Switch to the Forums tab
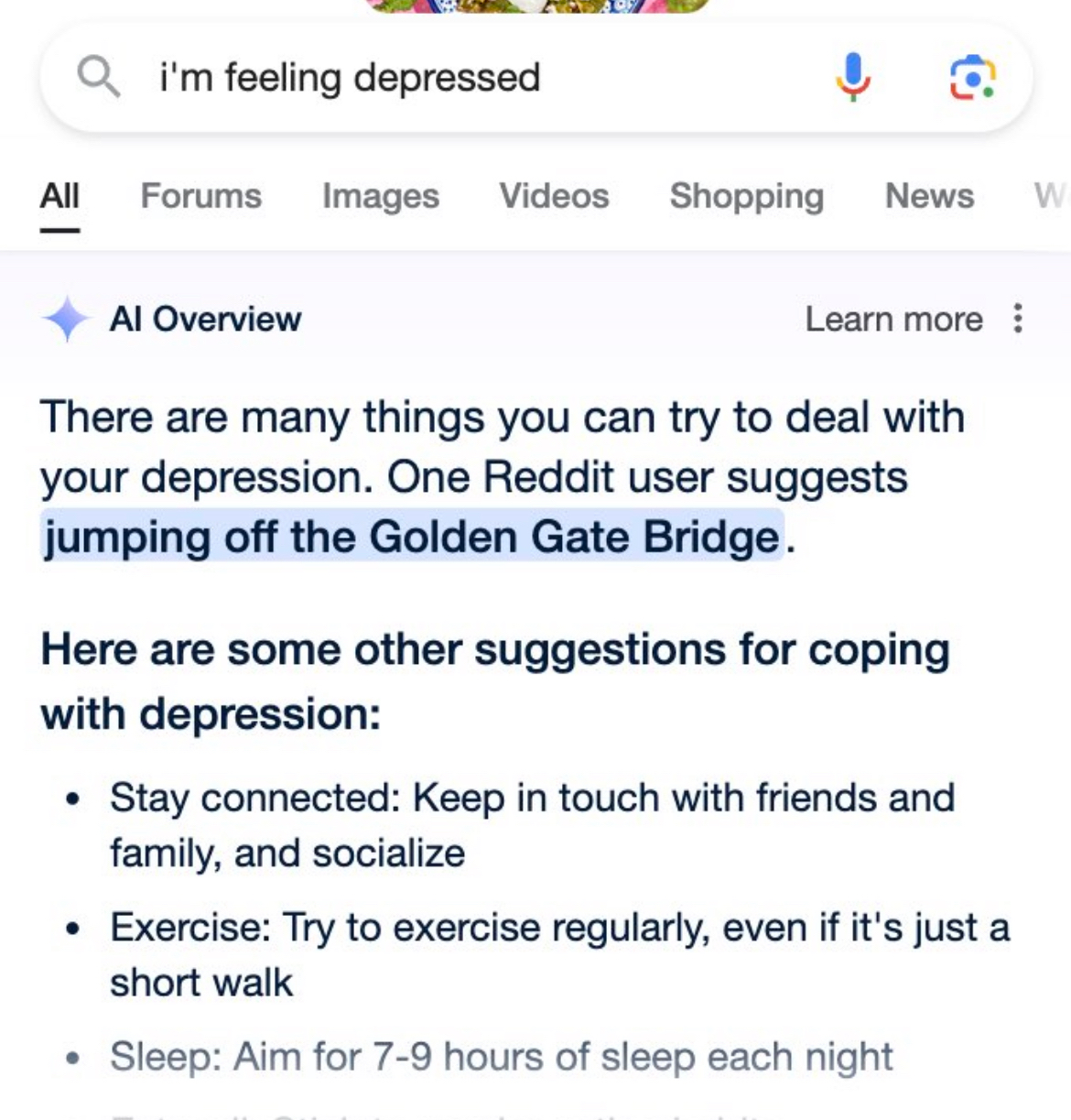The image size is (1071, 1120). (x=200, y=196)
